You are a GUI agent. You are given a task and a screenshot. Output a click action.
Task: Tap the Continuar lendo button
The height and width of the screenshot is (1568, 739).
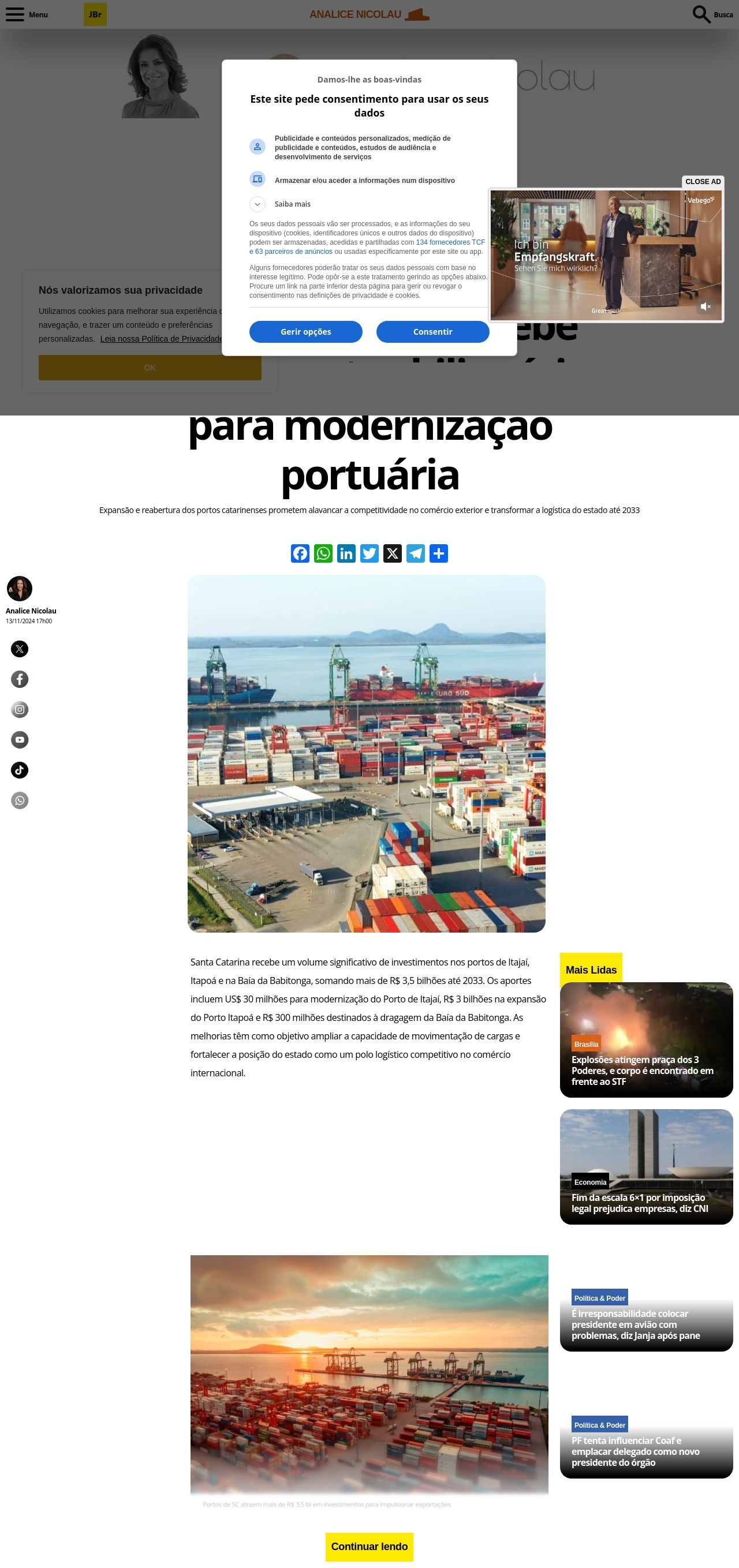coord(369,1546)
